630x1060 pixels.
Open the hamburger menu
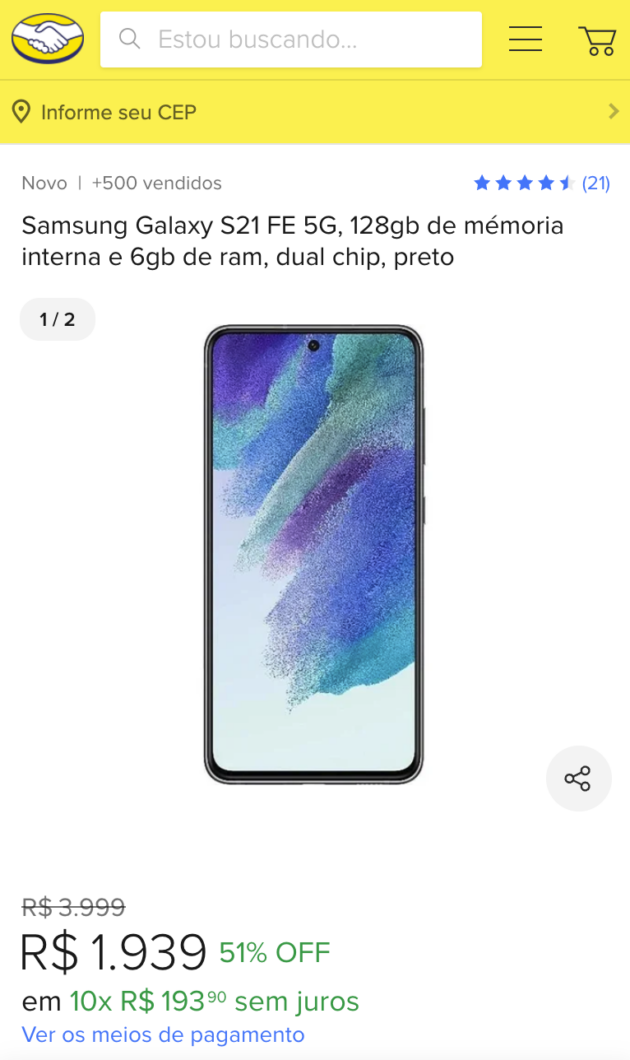[x=525, y=39]
